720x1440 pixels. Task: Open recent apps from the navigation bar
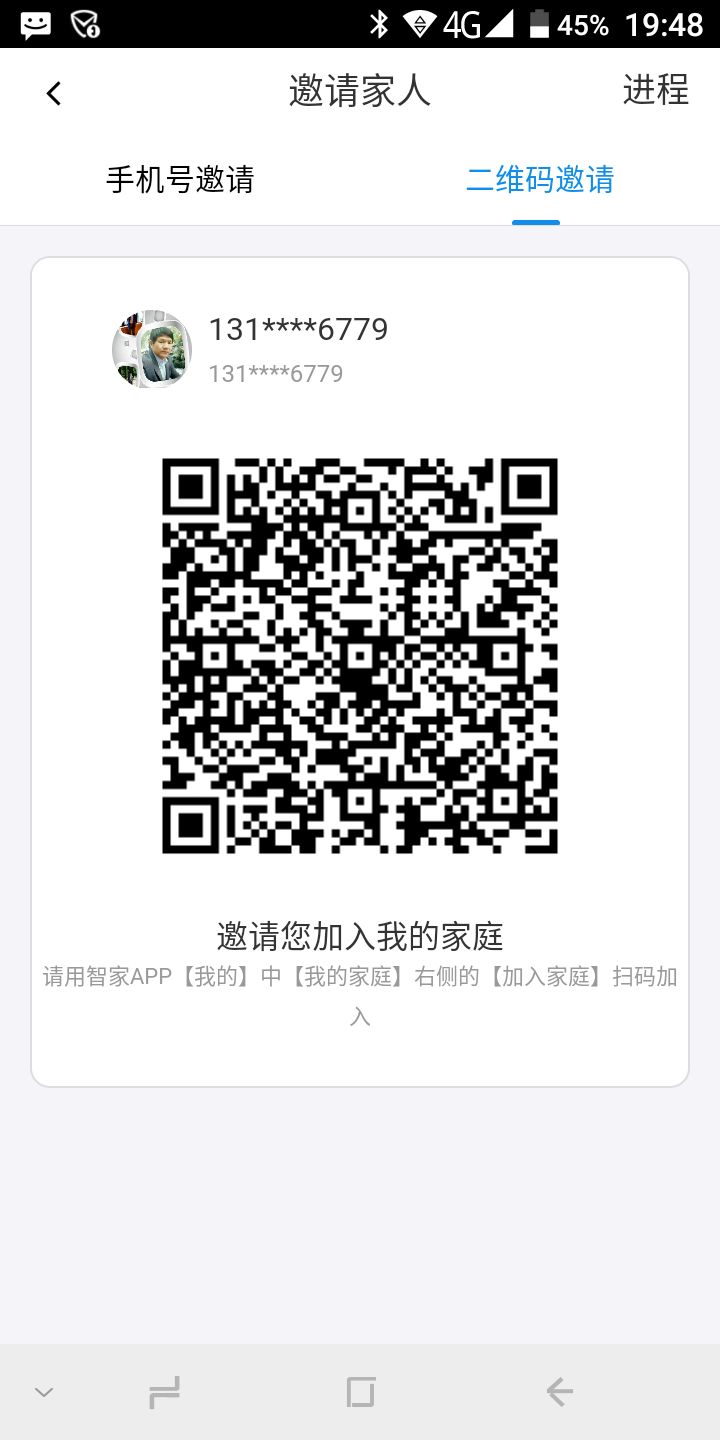[164, 1392]
